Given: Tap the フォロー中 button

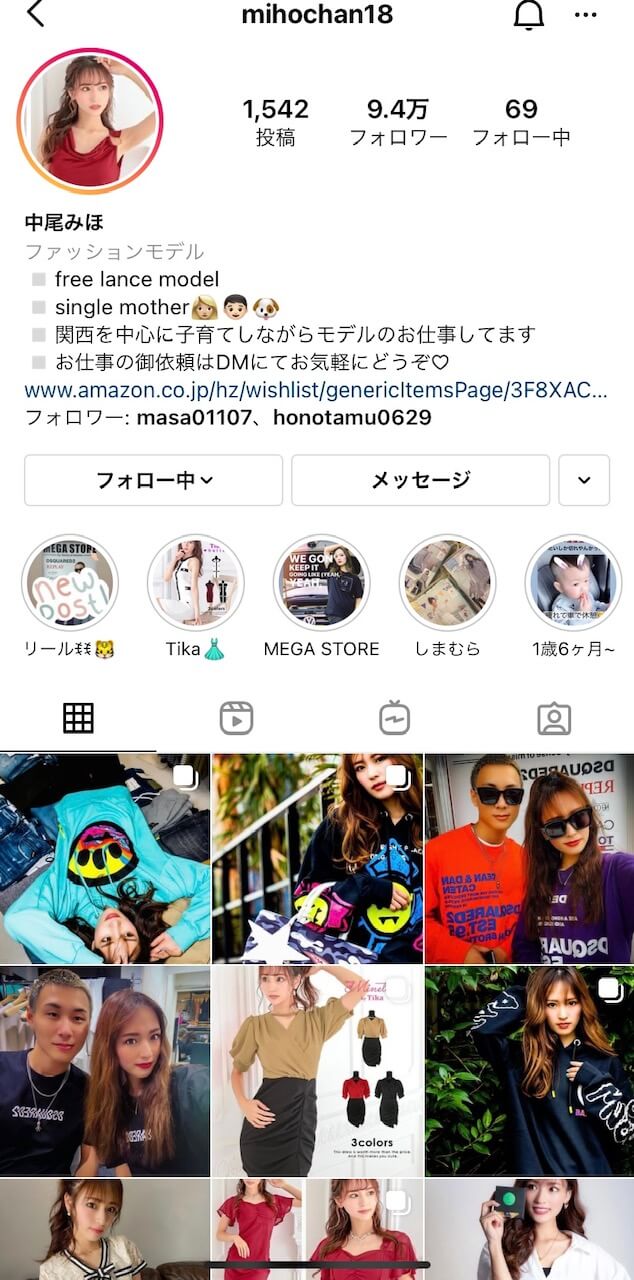Looking at the screenshot, I should coord(154,480).
